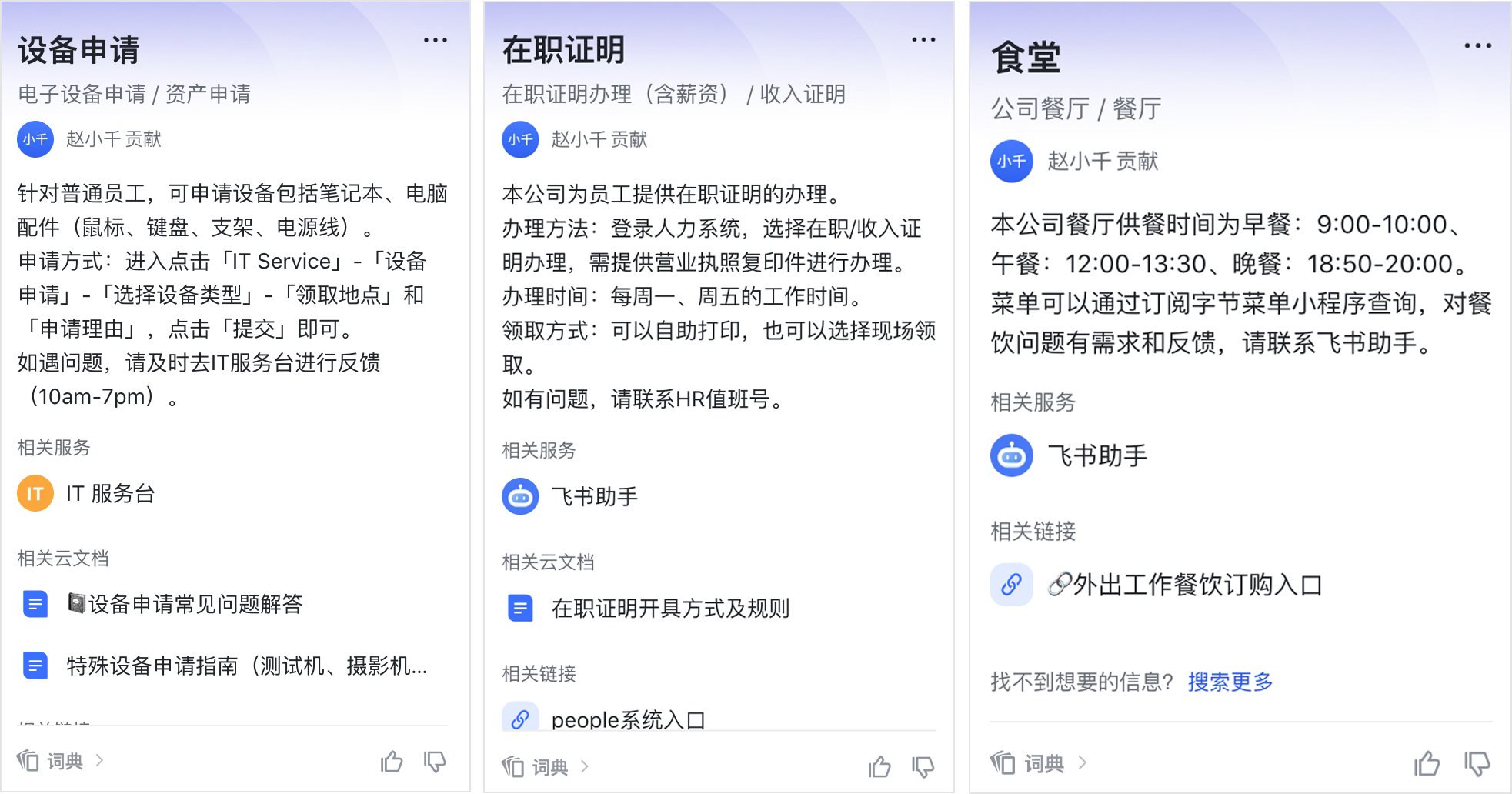
Task: Open overflow menu on 设备申请 card
Action: (x=435, y=41)
